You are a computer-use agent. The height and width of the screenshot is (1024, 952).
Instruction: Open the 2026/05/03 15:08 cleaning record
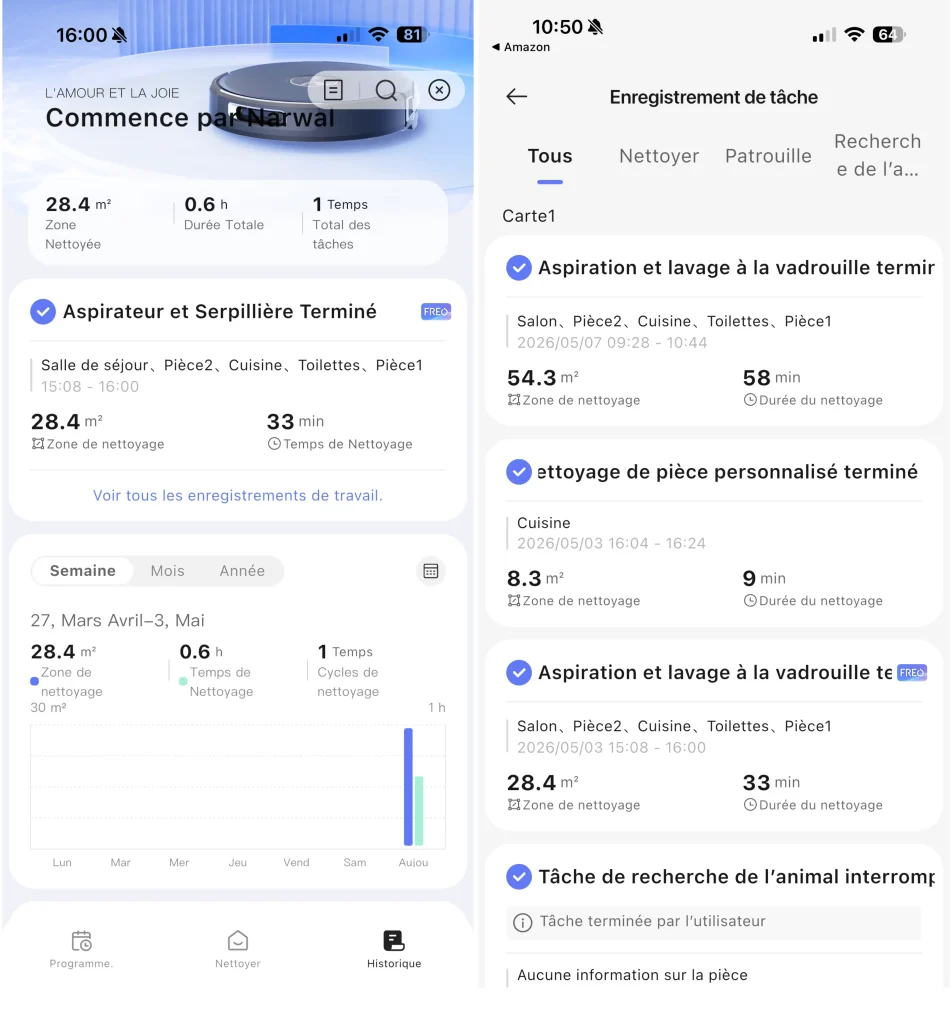coord(713,735)
